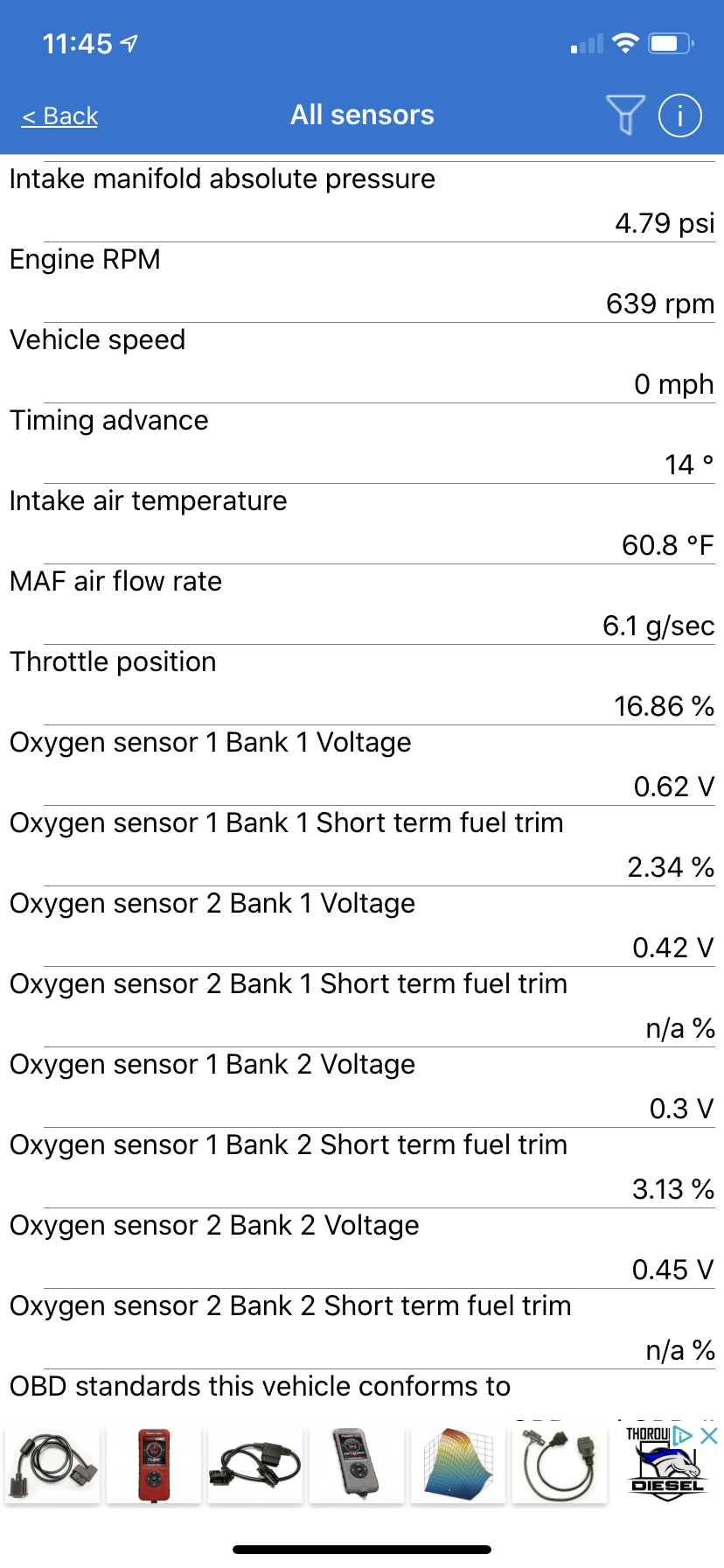724x1568 pixels.
Task: Tap the circled info icon
Action: pos(679,115)
